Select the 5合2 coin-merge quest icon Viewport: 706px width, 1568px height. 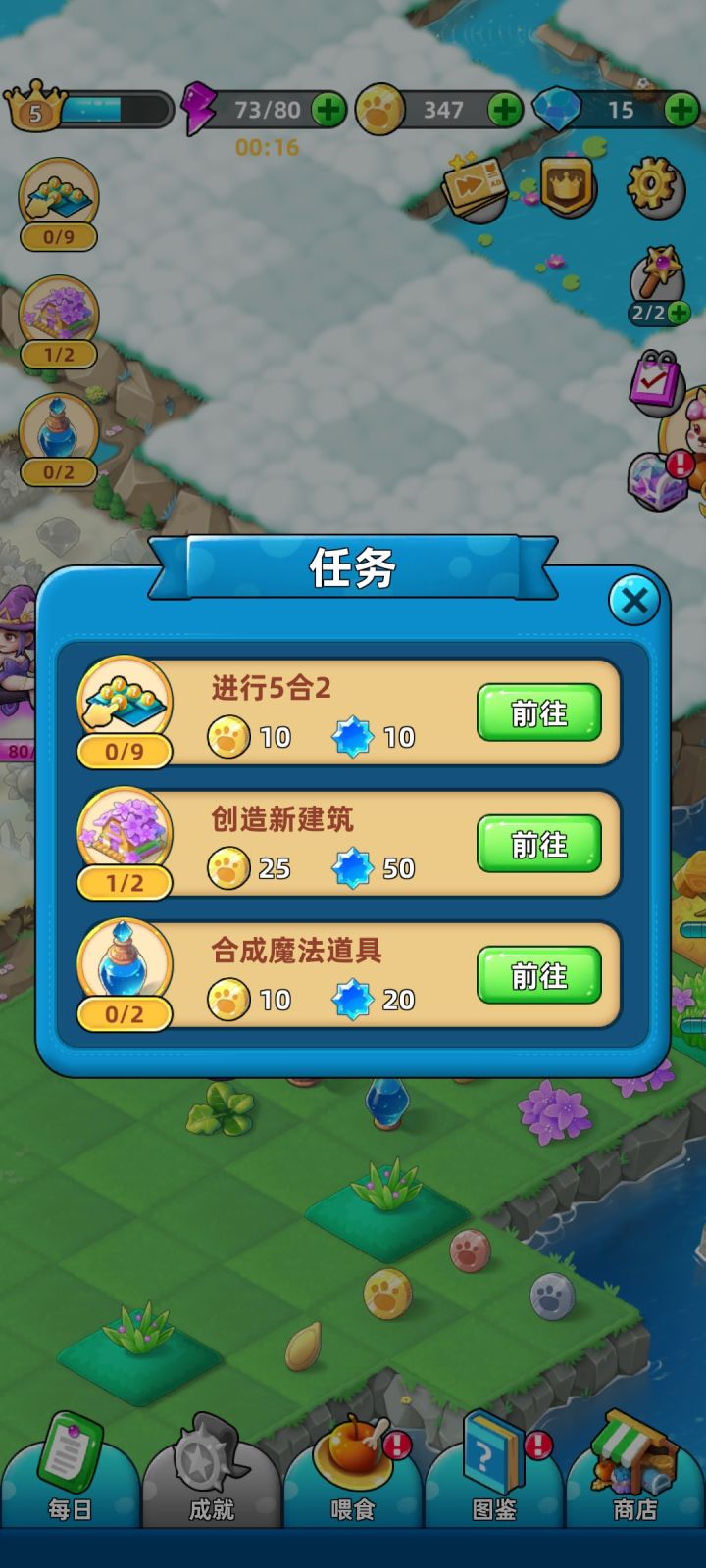pos(124,698)
